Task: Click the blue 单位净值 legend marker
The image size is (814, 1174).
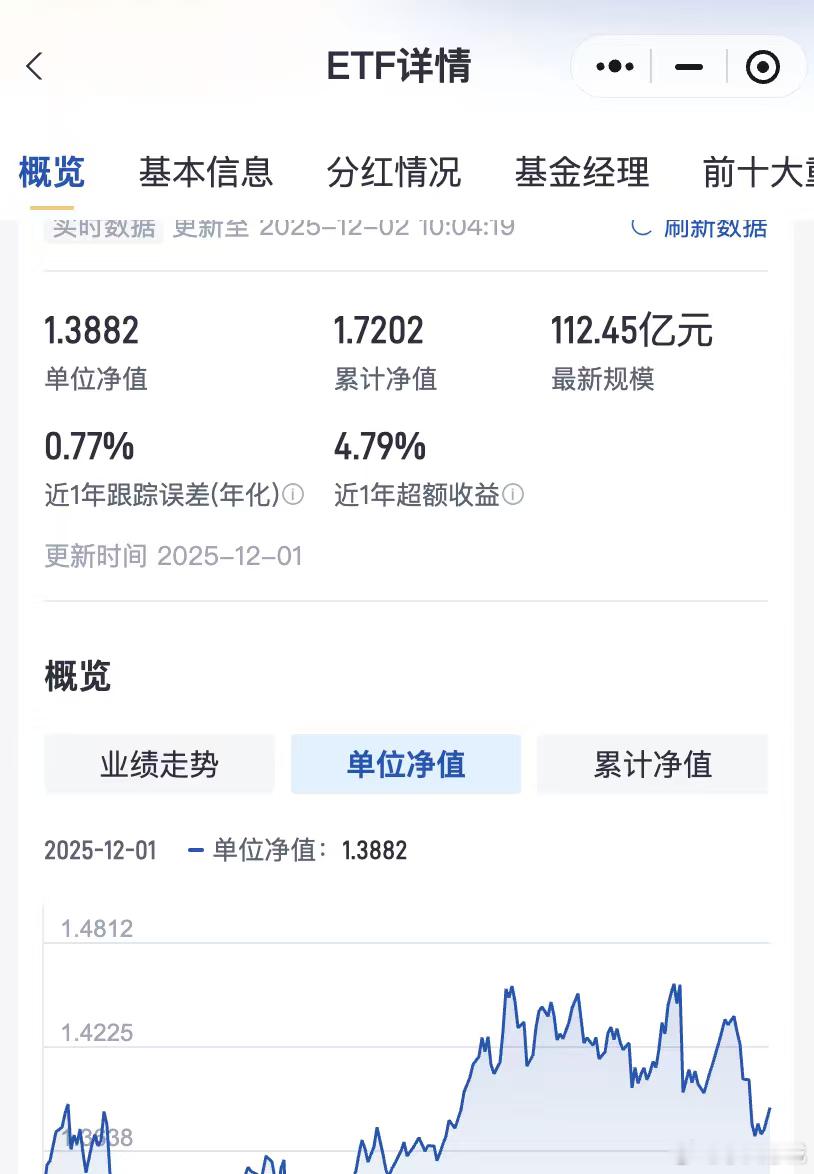Action: 196,849
